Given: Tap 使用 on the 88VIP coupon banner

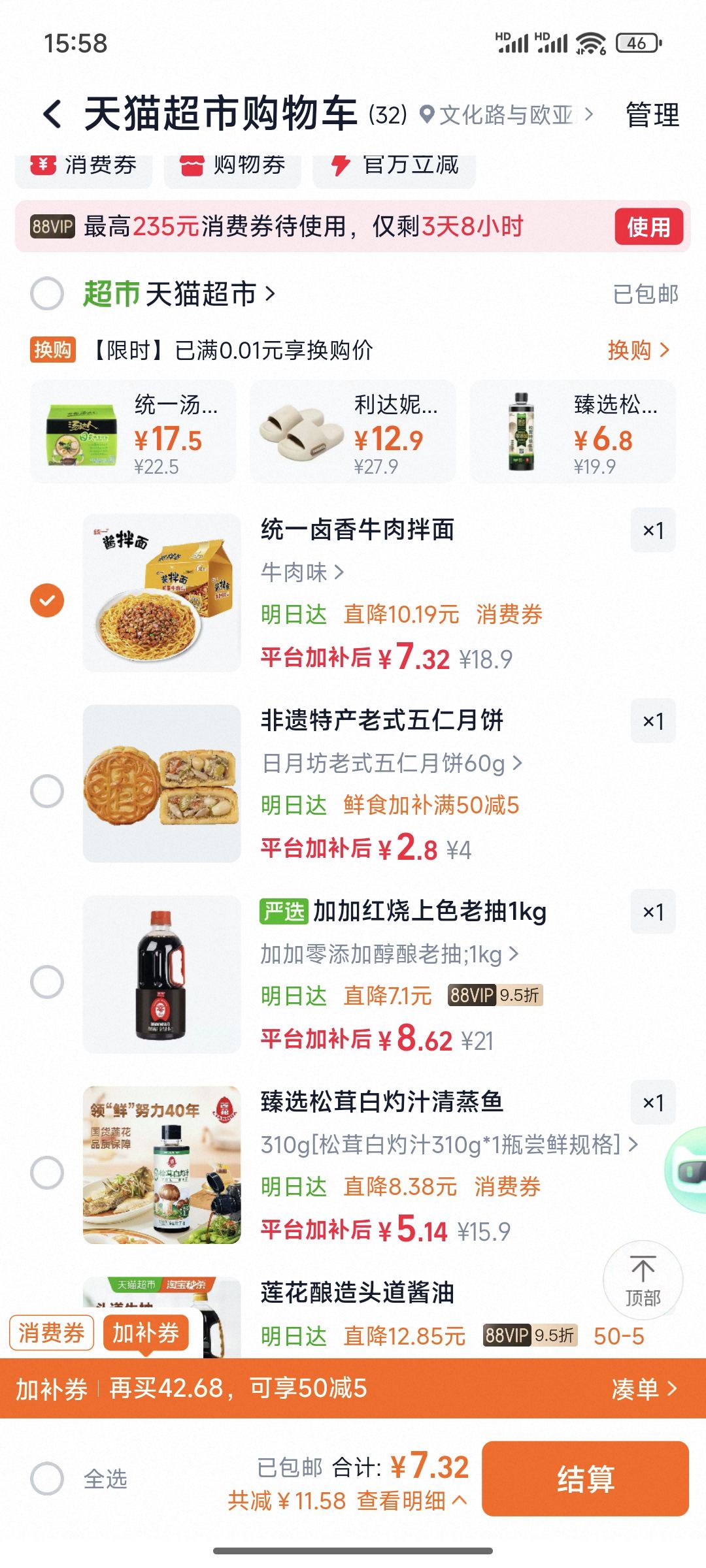Looking at the screenshot, I should [x=648, y=227].
